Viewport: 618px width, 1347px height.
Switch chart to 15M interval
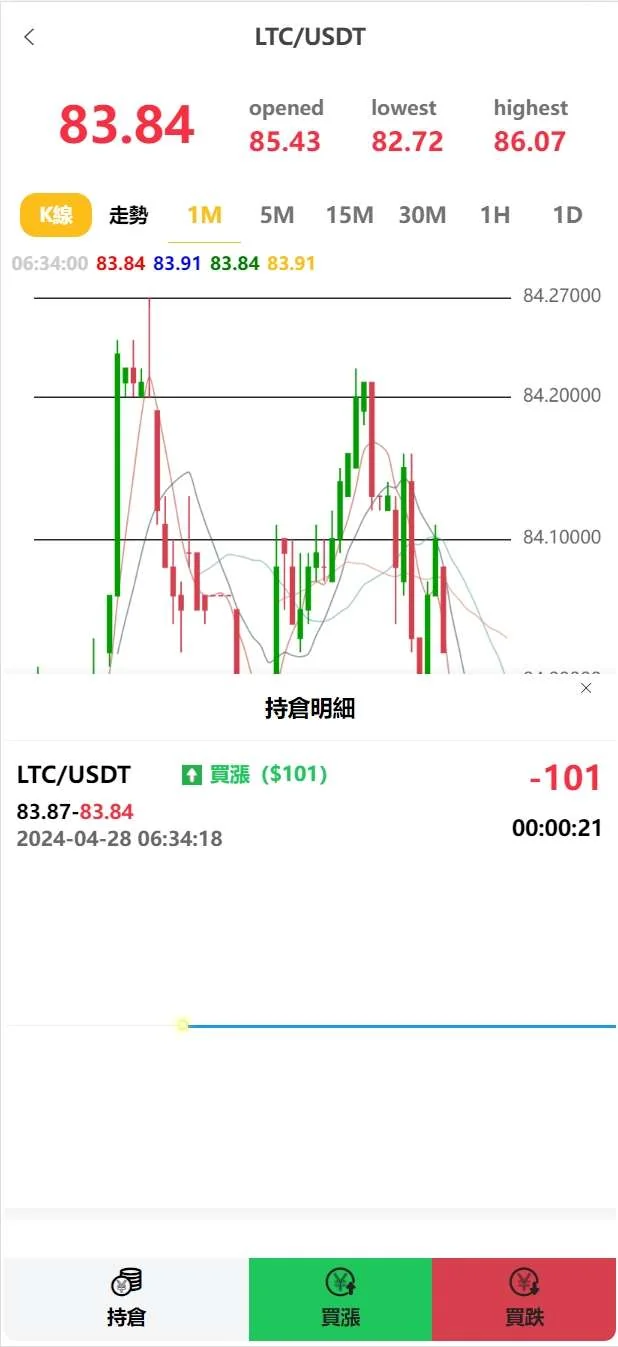click(349, 215)
